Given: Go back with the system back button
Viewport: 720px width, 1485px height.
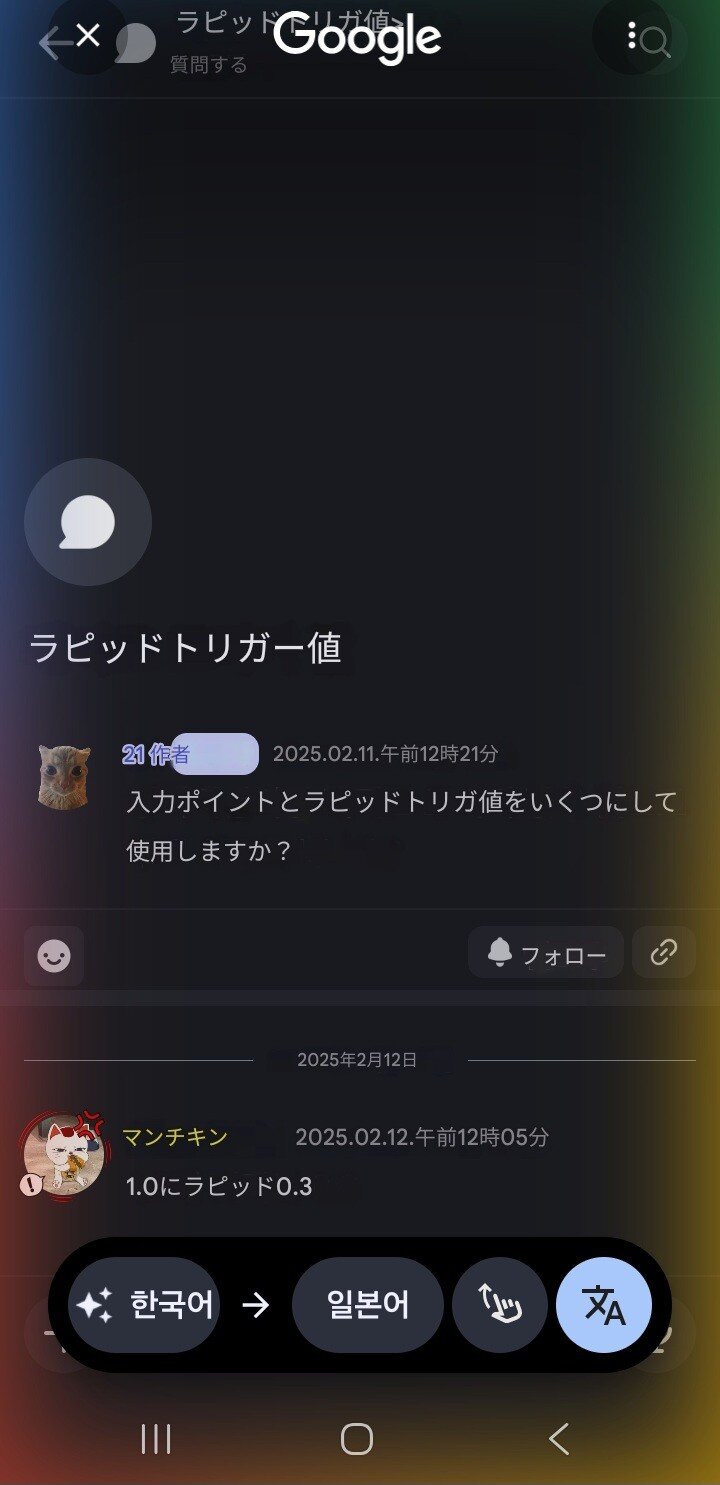Looking at the screenshot, I should pyautogui.click(x=558, y=1439).
